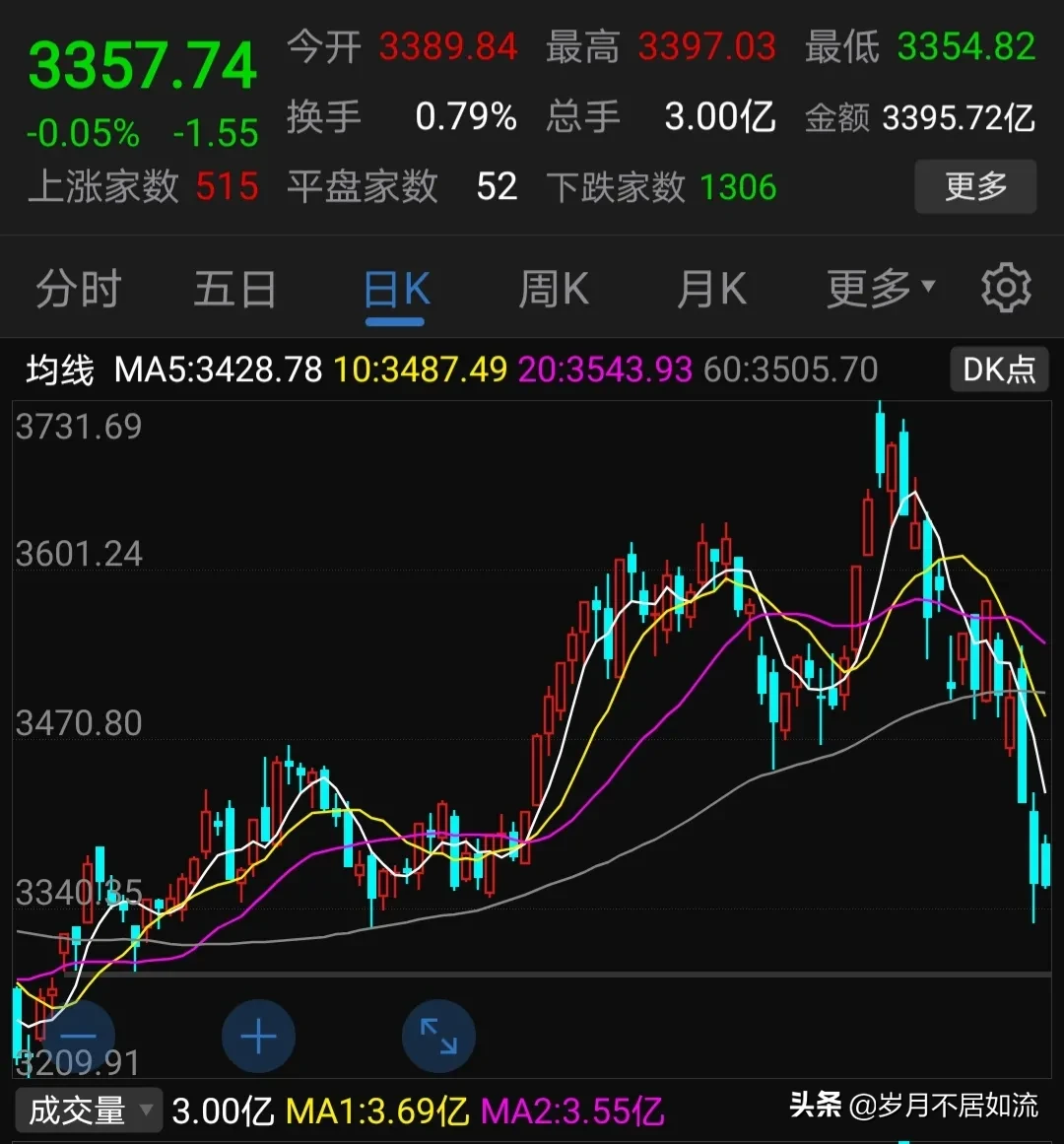Switch to the 周K chart tab

tap(554, 290)
